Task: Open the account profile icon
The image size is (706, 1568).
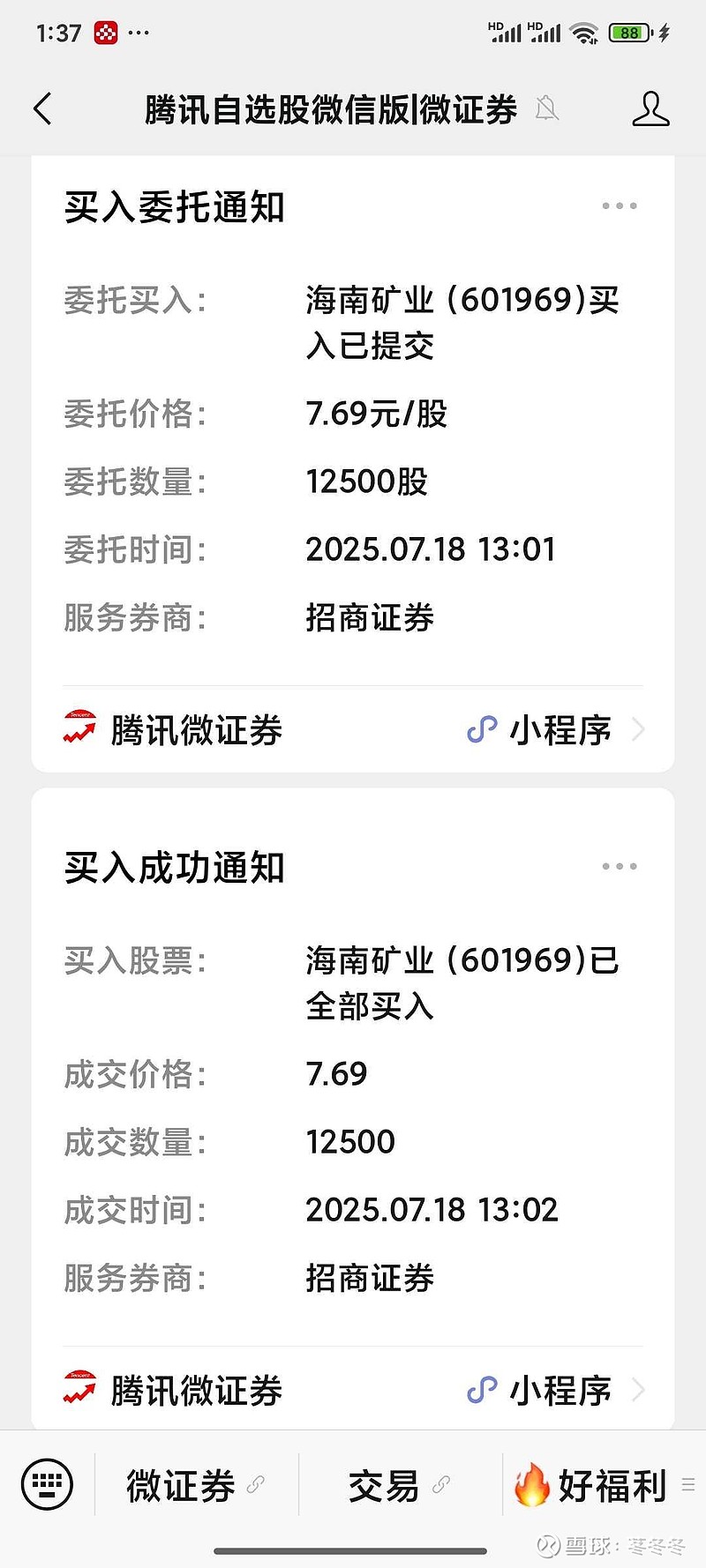Action: tap(650, 108)
